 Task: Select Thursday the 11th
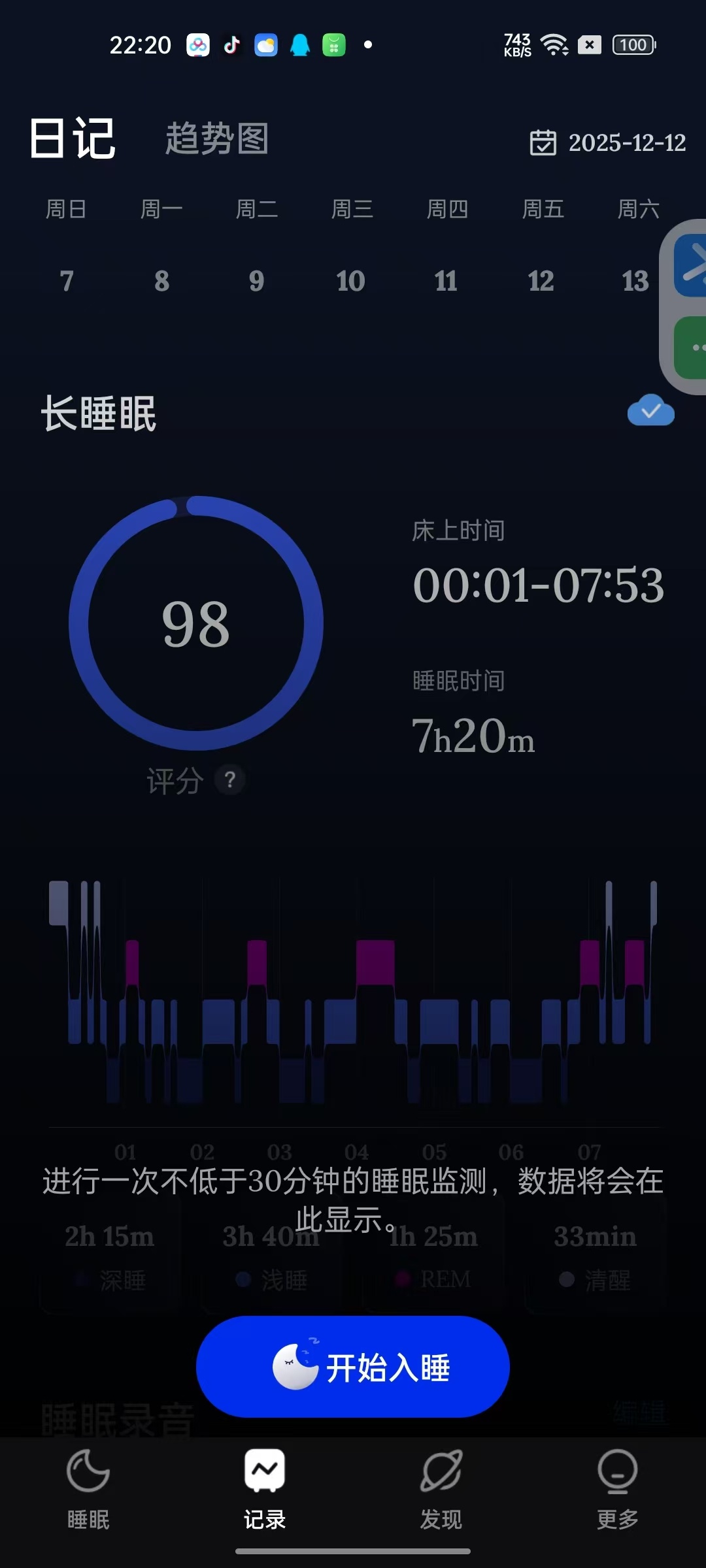click(446, 281)
